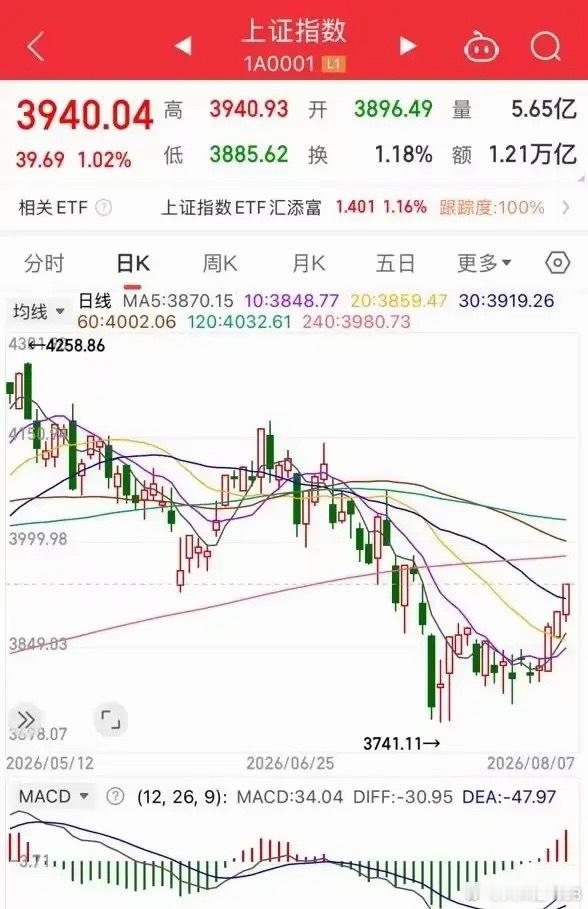Switch to the next stock with right triangle
Image resolution: width=588 pixels, height=909 pixels.
pyautogui.click(x=408, y=46)
